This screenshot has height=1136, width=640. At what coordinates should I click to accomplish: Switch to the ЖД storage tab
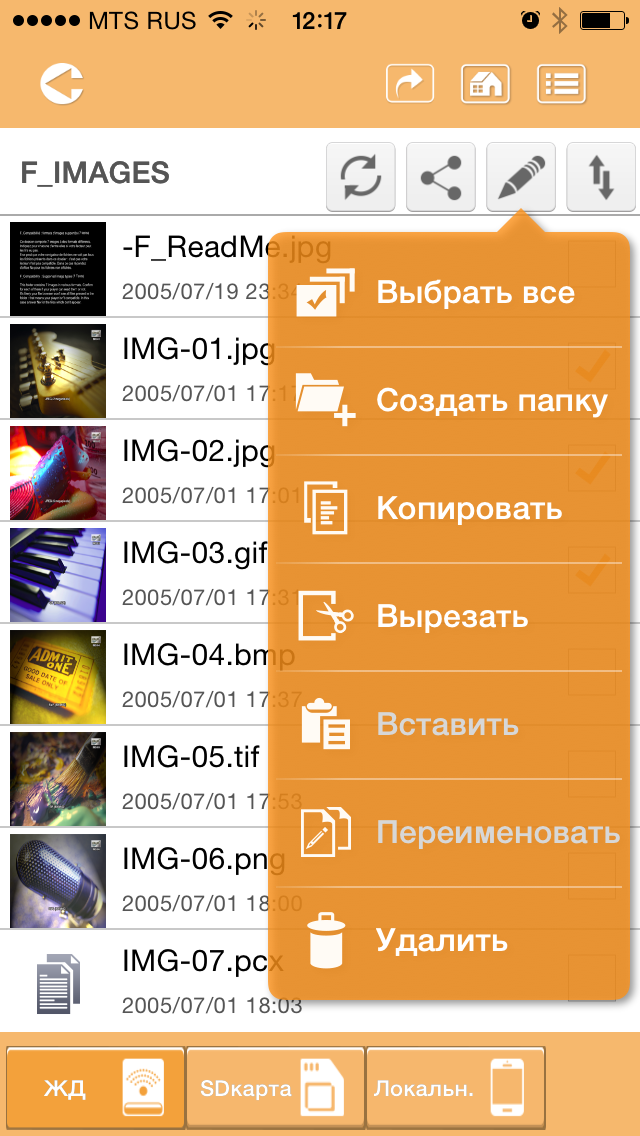point(96,1088)
